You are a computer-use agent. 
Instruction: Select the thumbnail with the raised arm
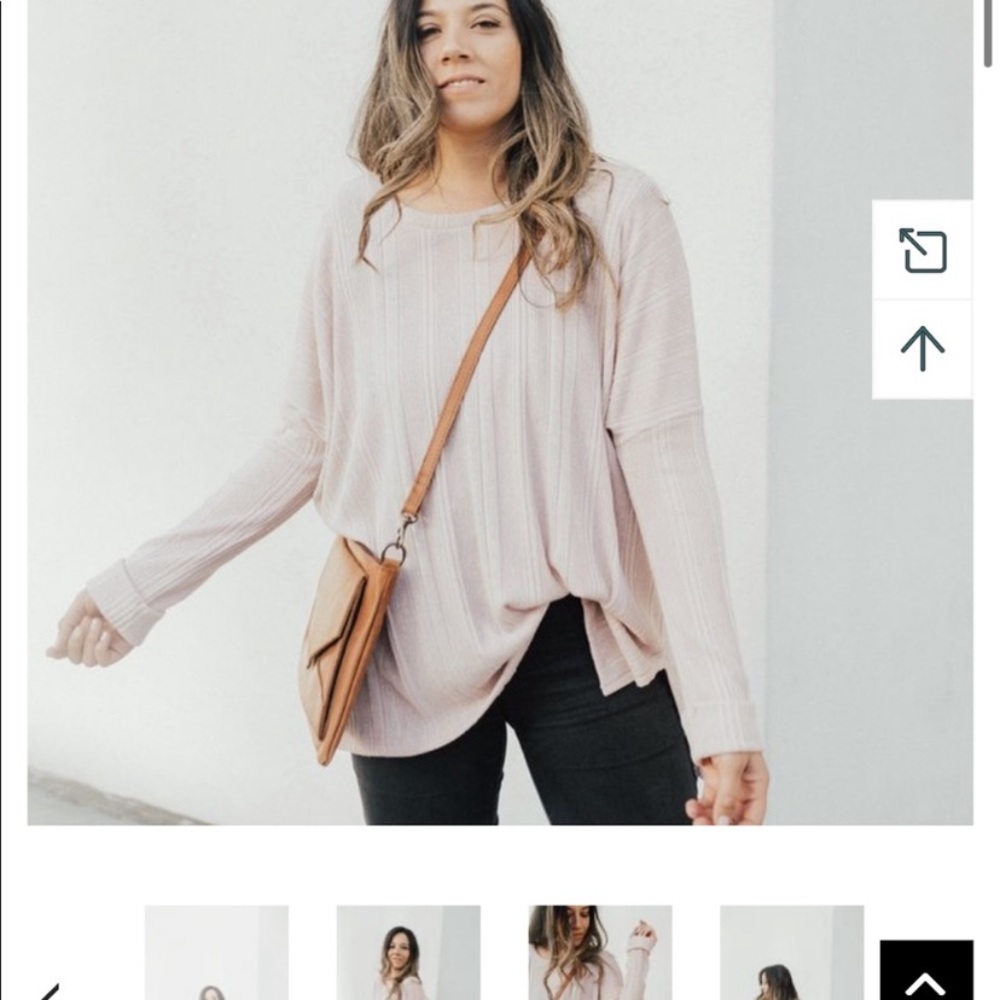(x=600, y=953)
